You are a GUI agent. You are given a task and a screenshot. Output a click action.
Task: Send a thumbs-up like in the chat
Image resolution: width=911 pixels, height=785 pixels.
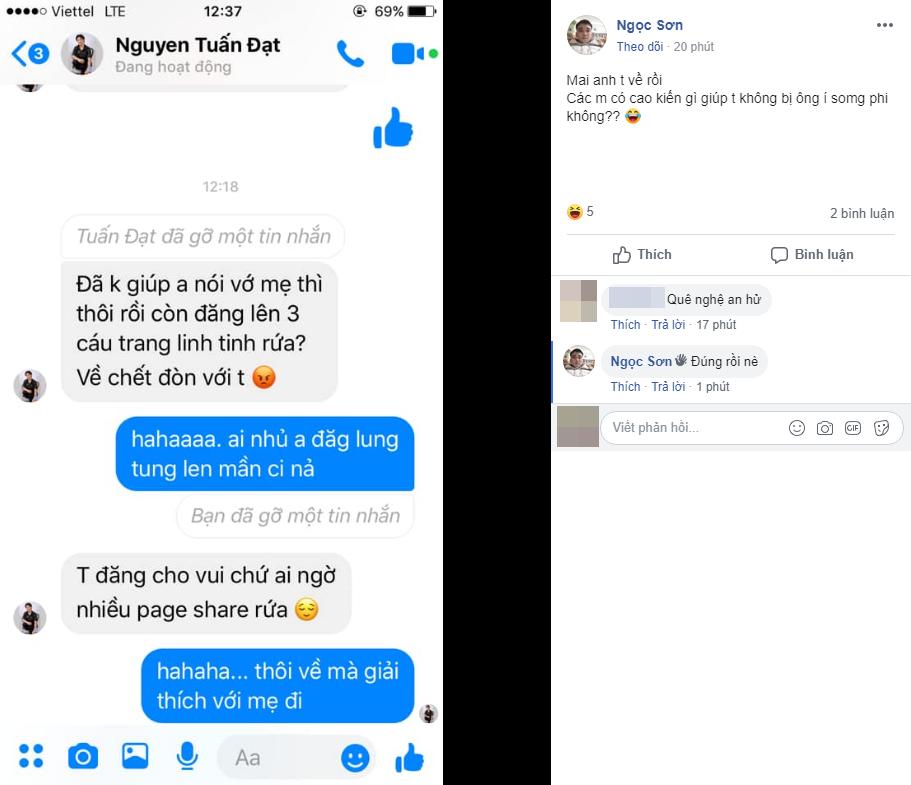click(409, 758)
